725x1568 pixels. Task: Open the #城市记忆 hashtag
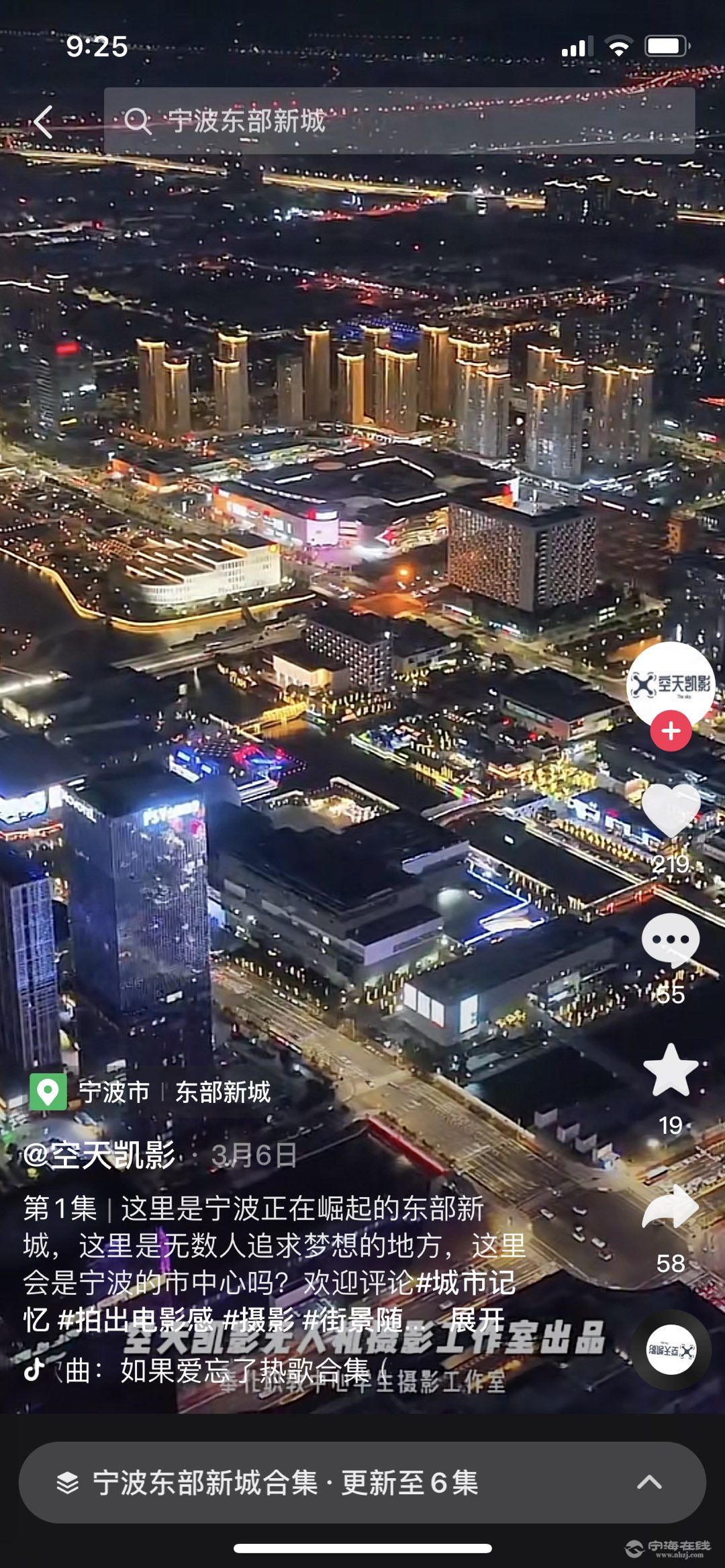[465, 1283]
